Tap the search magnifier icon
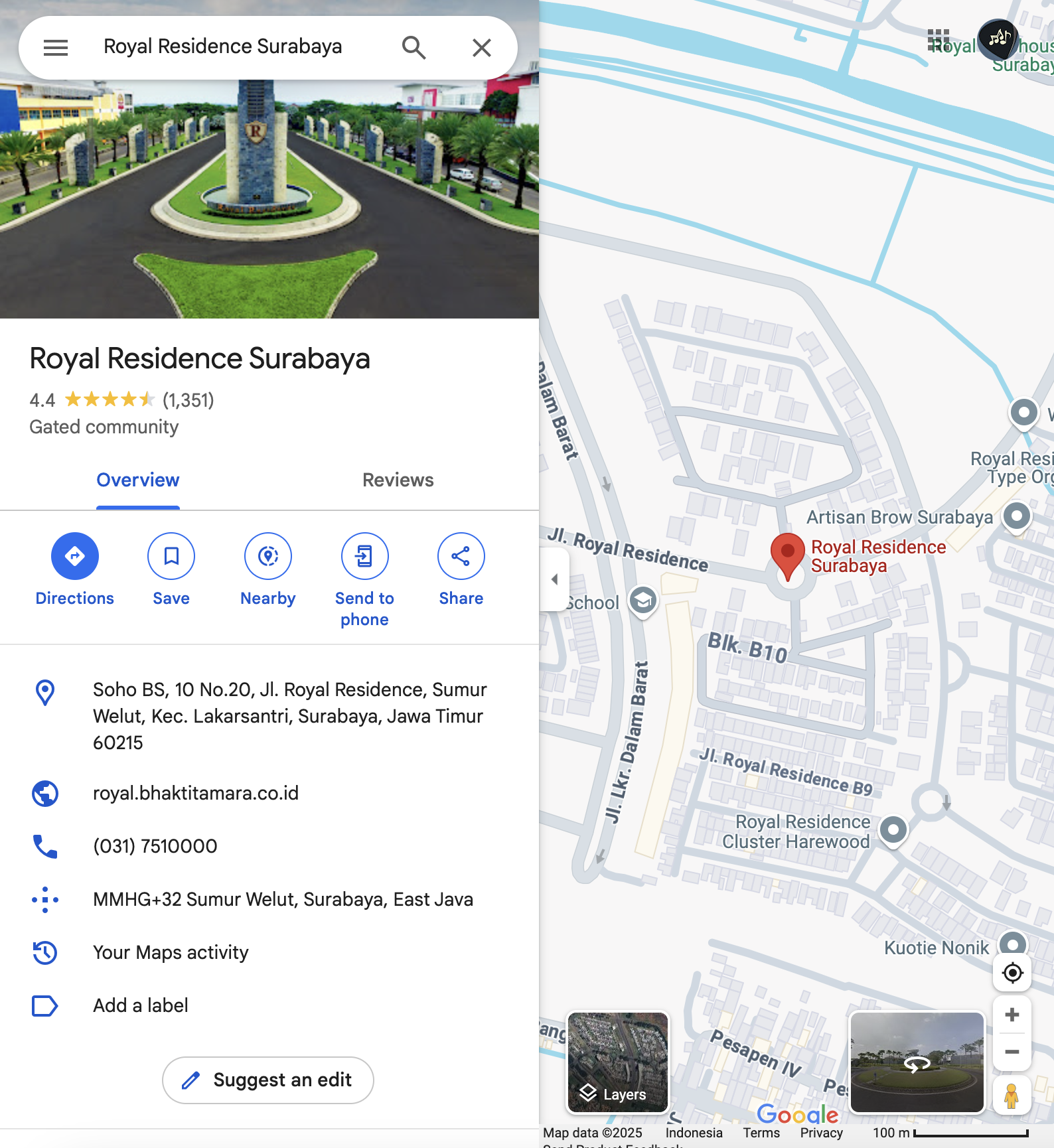Screen dimensions: 1054x1148 [x=414, y=47]
